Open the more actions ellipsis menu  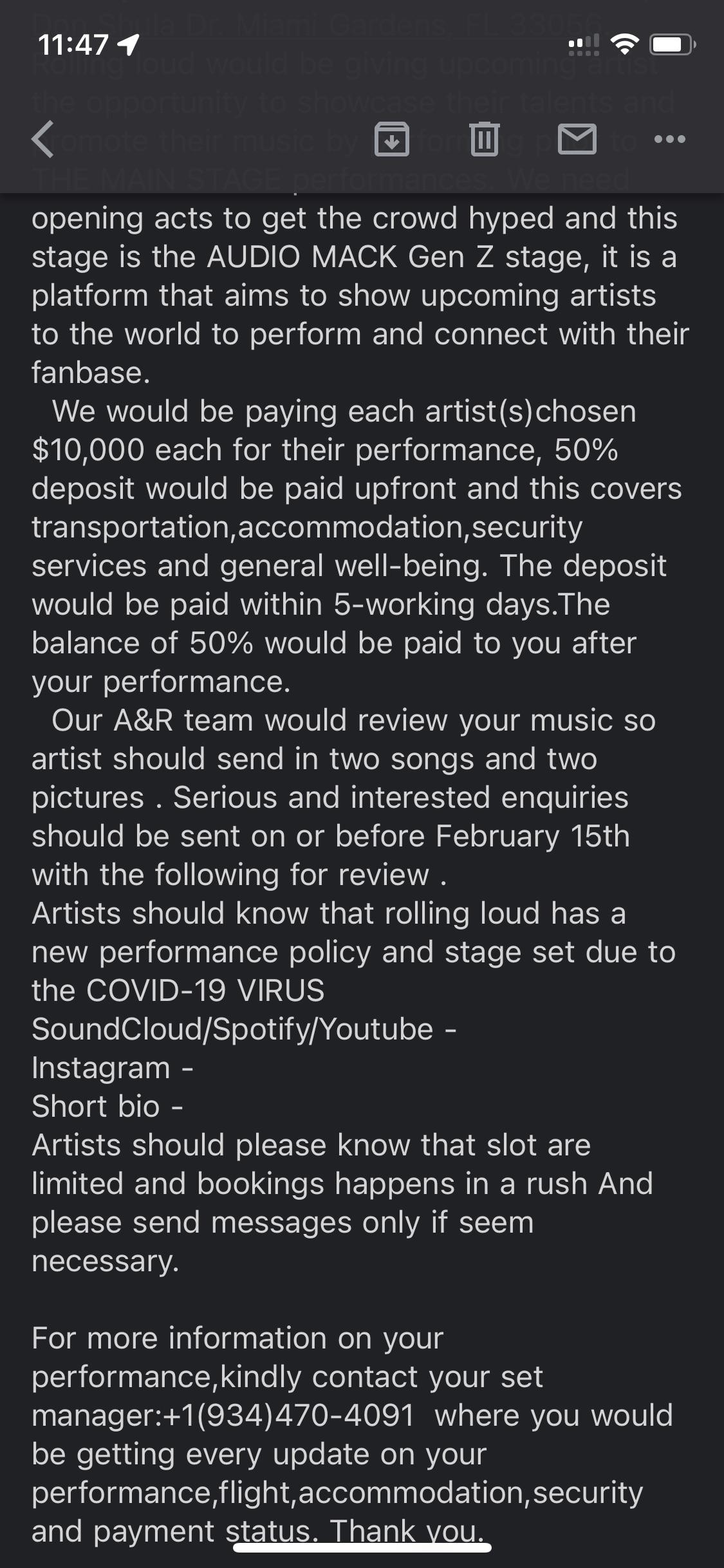coord(669,140)
